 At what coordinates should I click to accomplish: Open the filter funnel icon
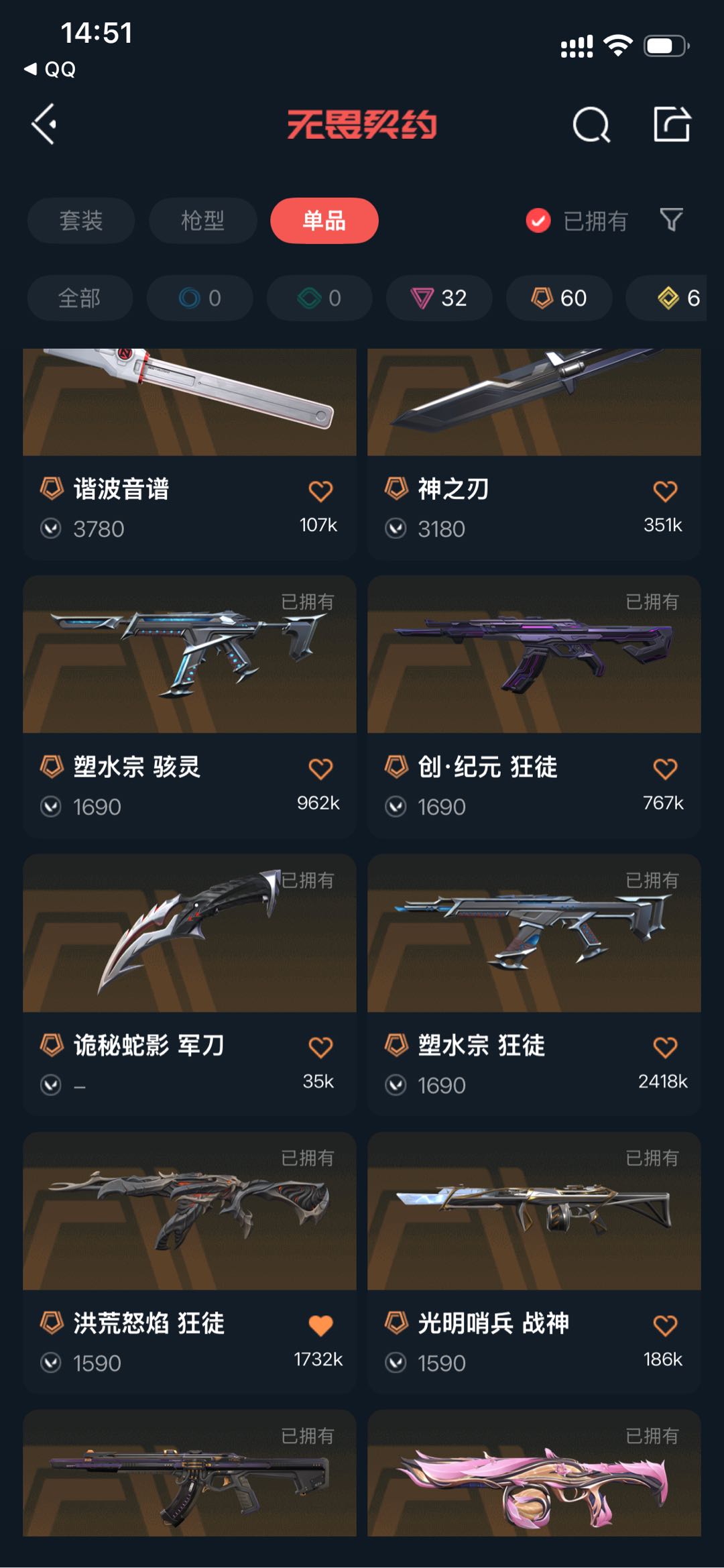click(671, 220)
